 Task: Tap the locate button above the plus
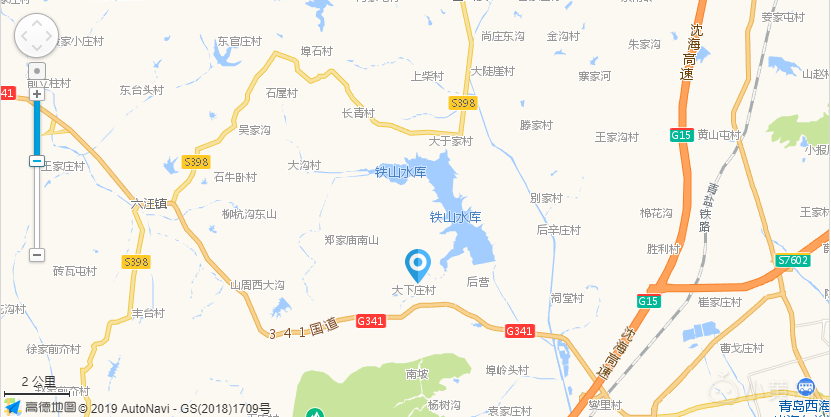[37, 72]
